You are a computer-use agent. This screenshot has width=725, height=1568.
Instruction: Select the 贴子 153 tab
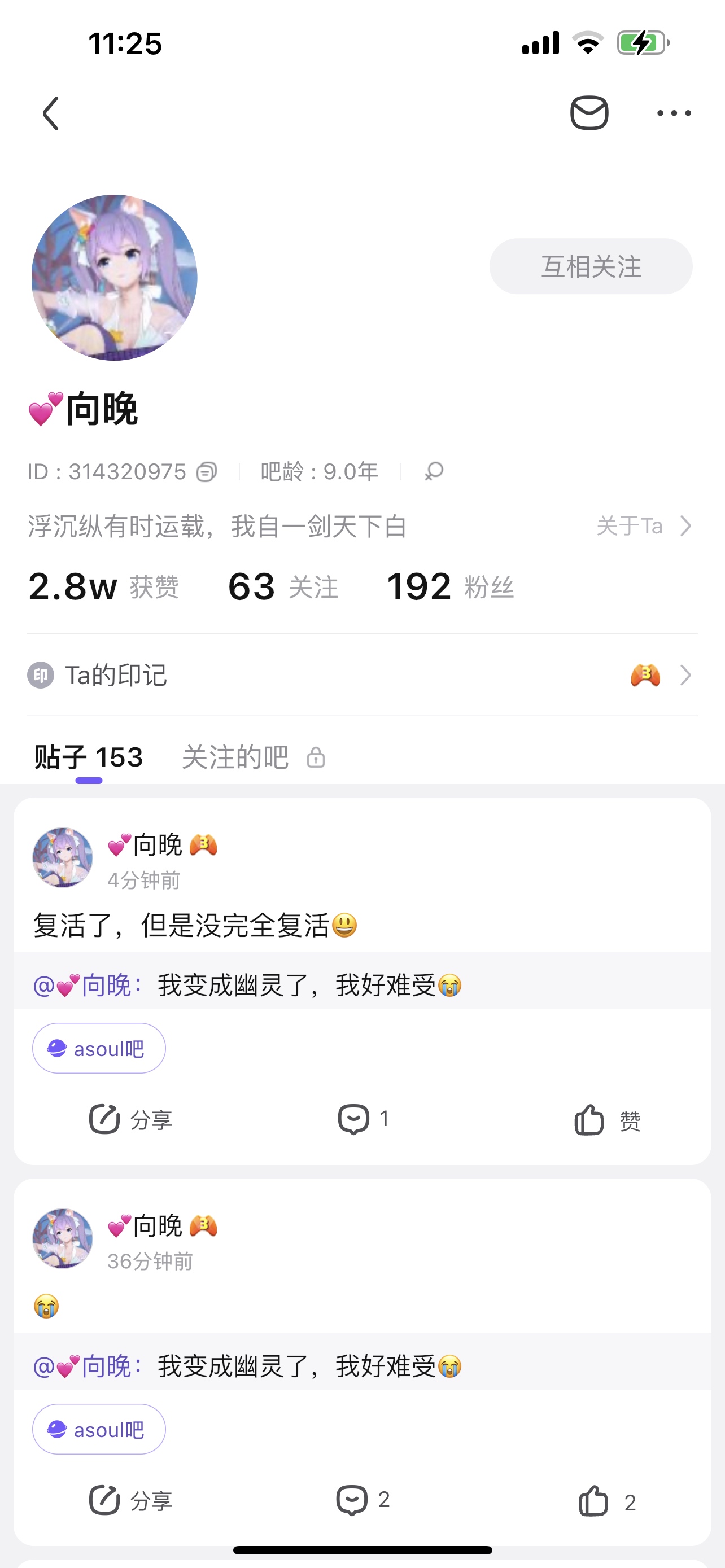pyautogui.click(x=89, y=758)
